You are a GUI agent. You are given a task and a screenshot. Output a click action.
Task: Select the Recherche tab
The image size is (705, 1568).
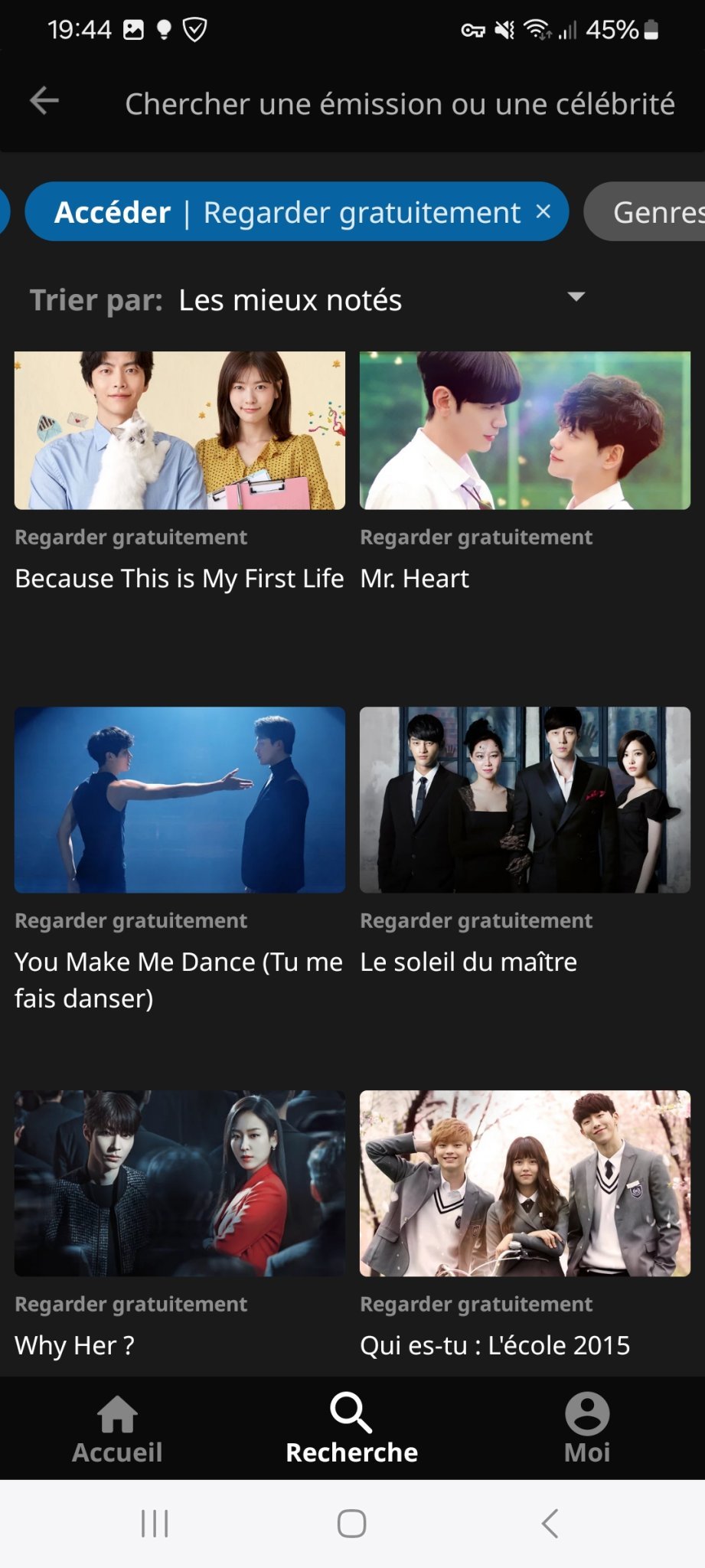point(352,1429)
